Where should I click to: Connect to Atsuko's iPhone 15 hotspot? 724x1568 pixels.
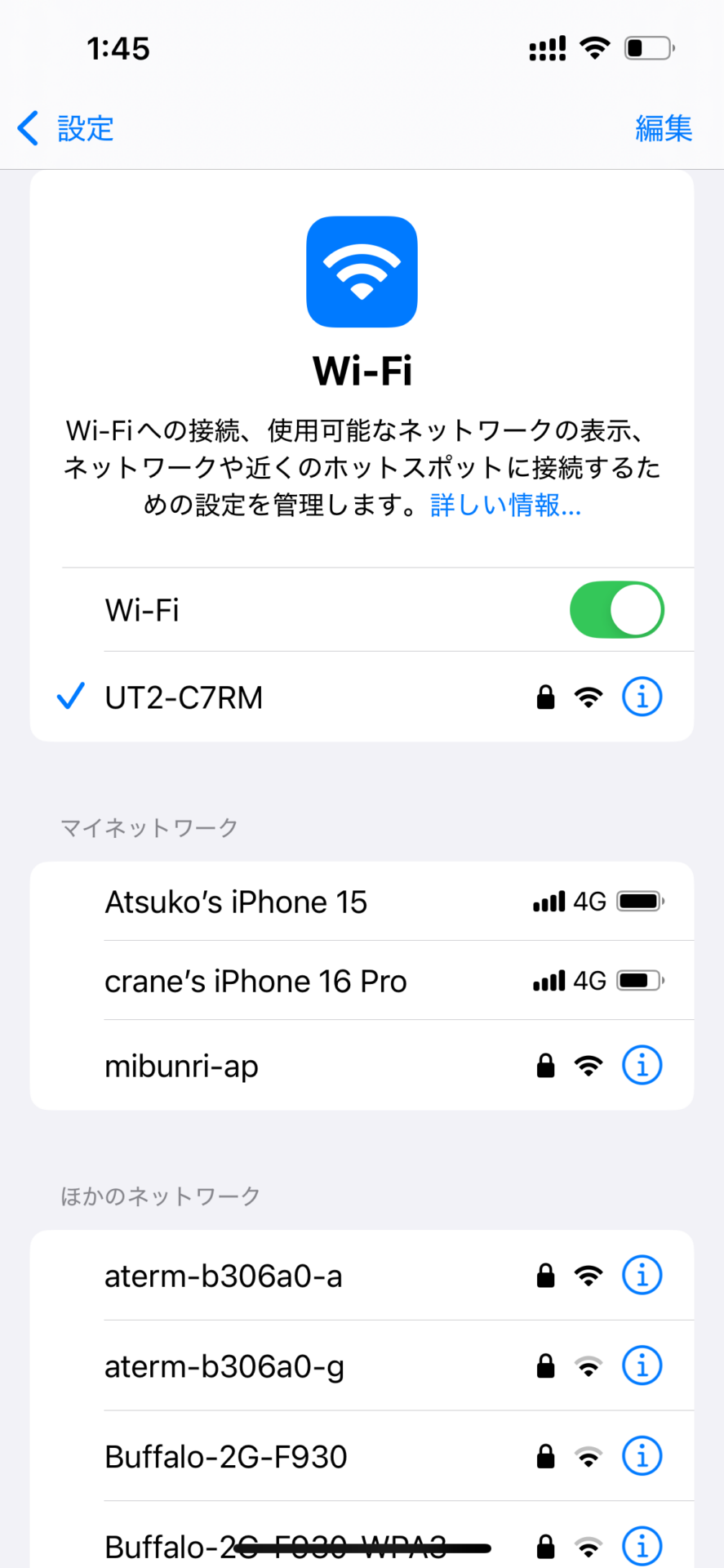tap(362, 902)
